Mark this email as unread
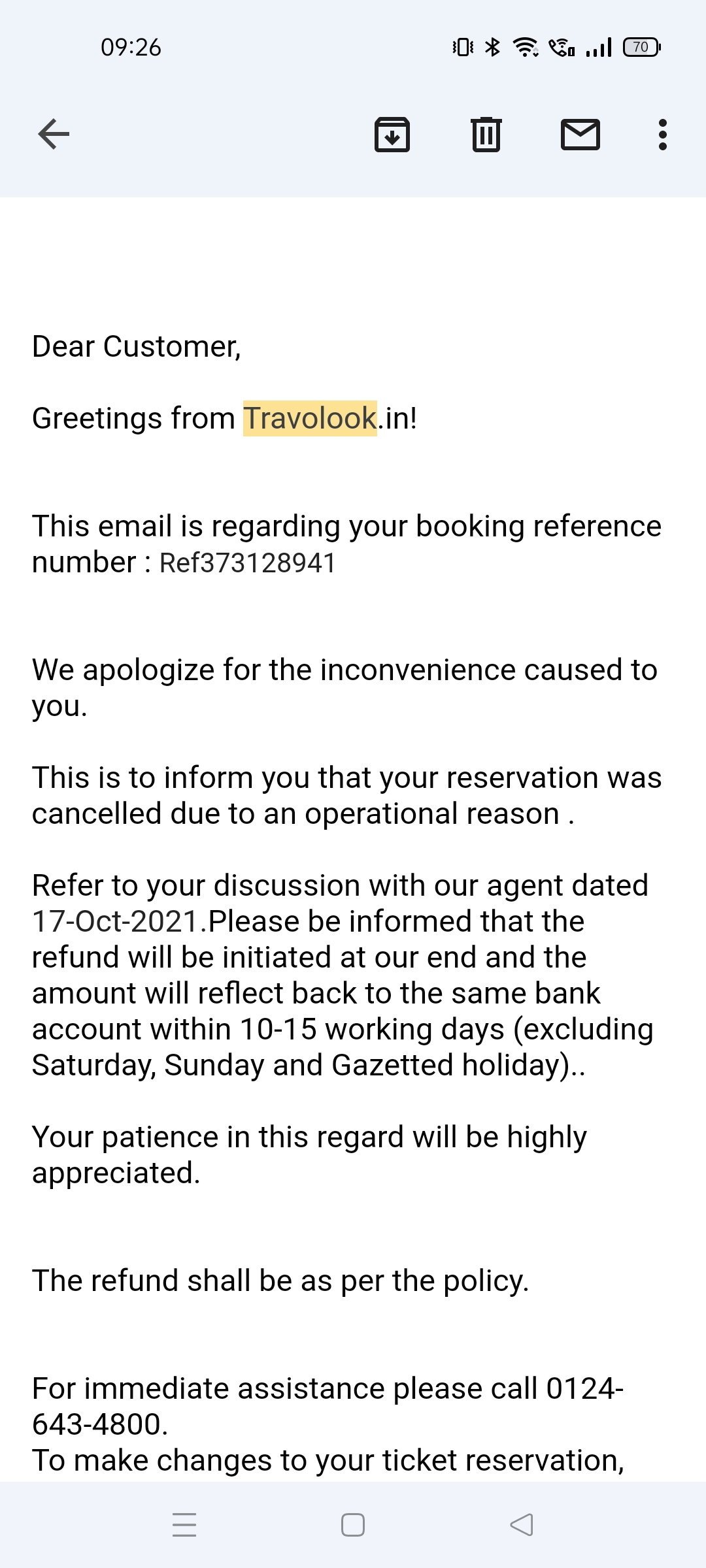 click(x=580, y=135)
